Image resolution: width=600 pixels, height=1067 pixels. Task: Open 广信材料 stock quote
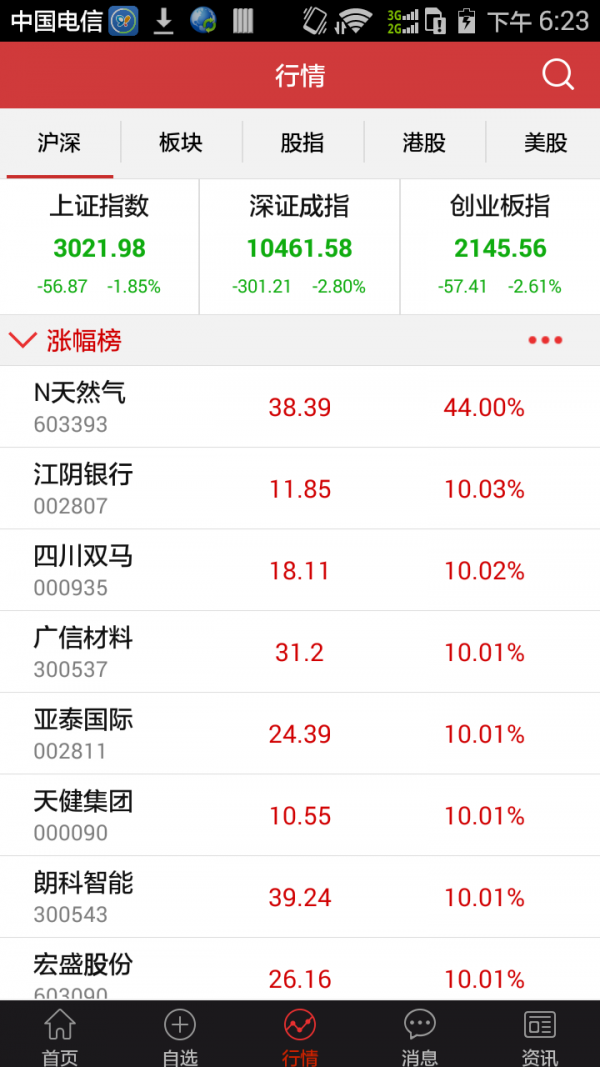pyautogui.click(x=300, y=653)
